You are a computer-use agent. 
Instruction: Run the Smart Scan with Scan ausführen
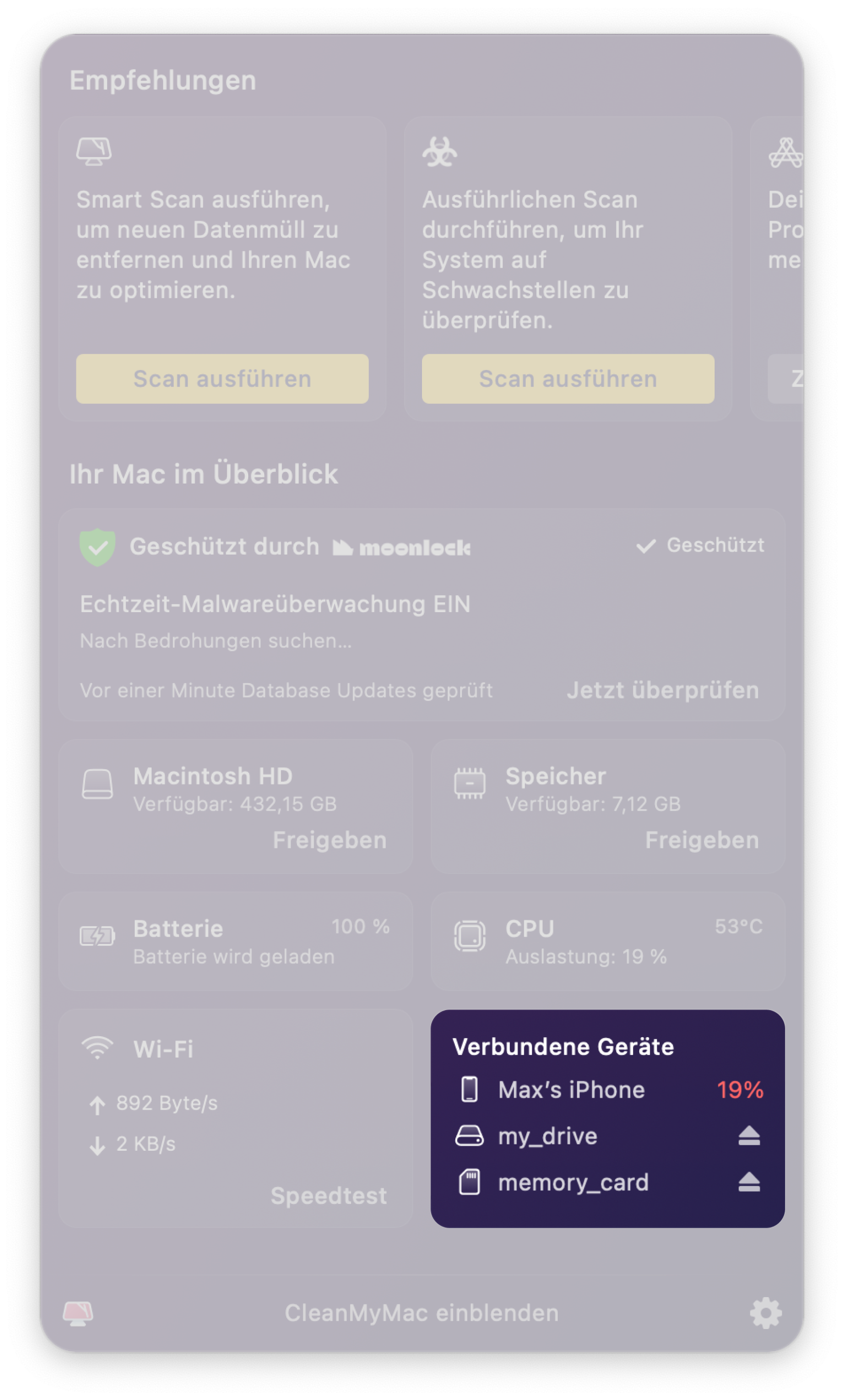pos(222,379)
